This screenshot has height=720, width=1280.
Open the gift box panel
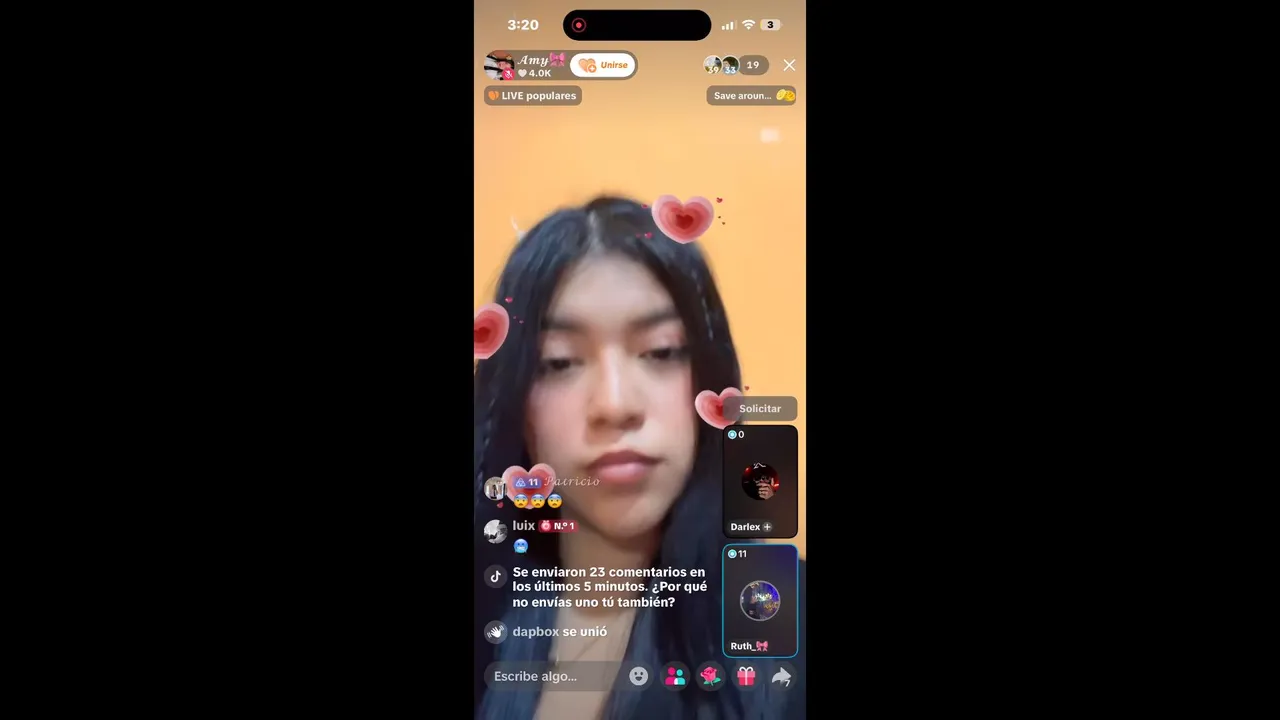click(x=746, y=676)
